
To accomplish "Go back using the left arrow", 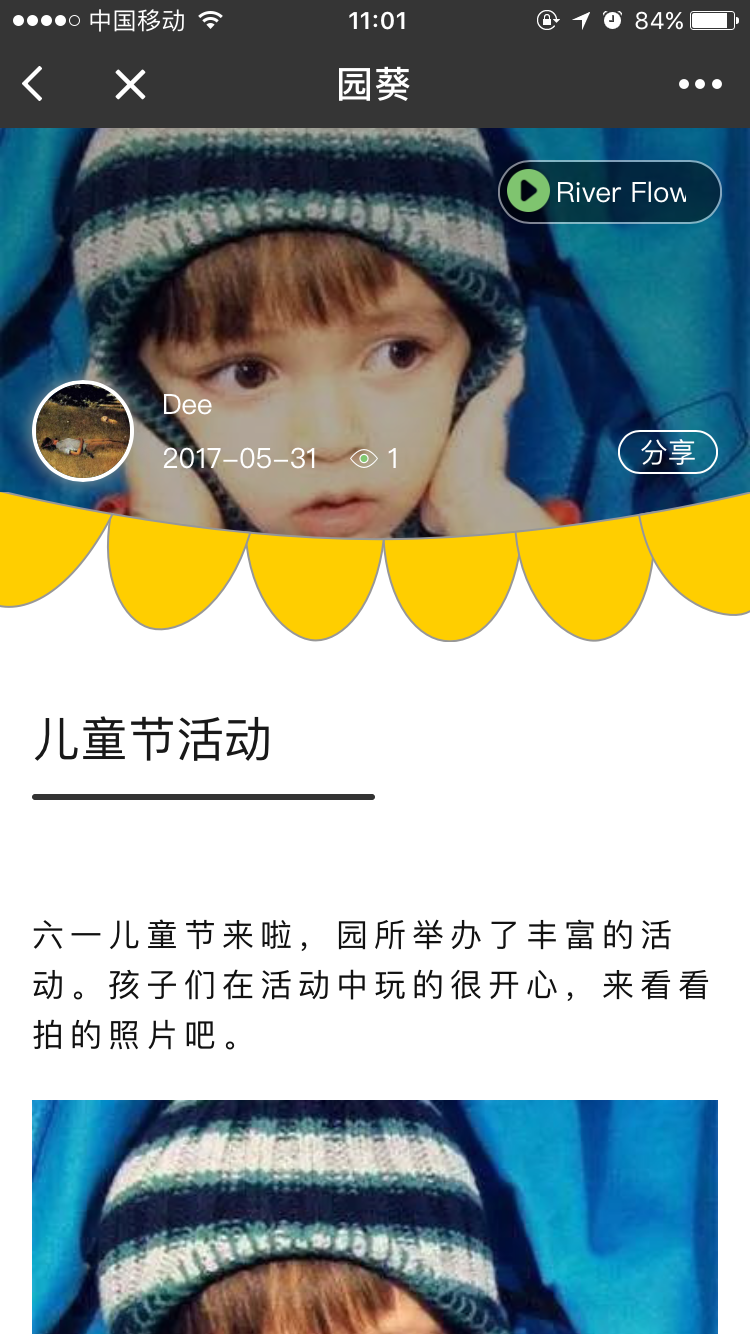I will click(x=33, y=85).
